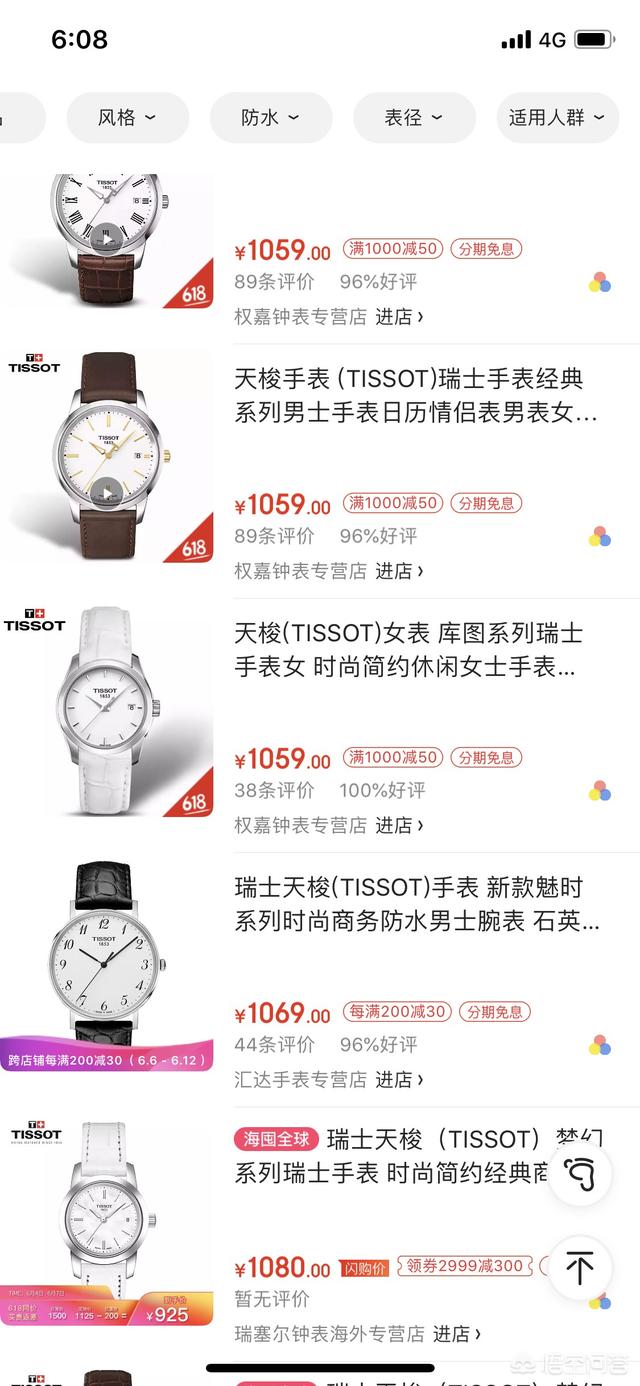Visit 瑞塞尔钟表海外专营店 via 进店
This screenshot has height=1386, width=640.
pyautogui.click(x=457, y=1333)
